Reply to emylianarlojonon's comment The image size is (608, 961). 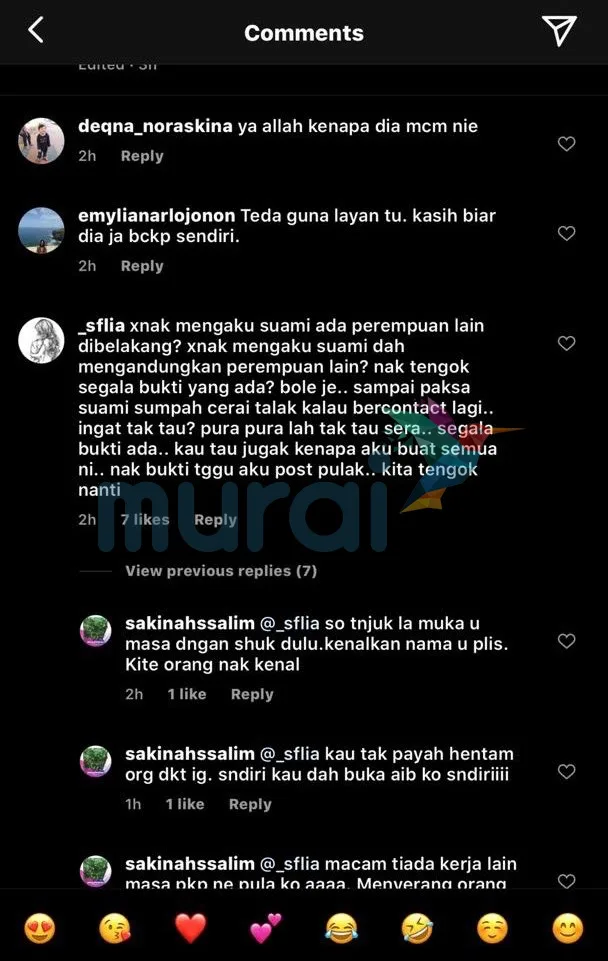pyautogui.click(x=142, y=266)
